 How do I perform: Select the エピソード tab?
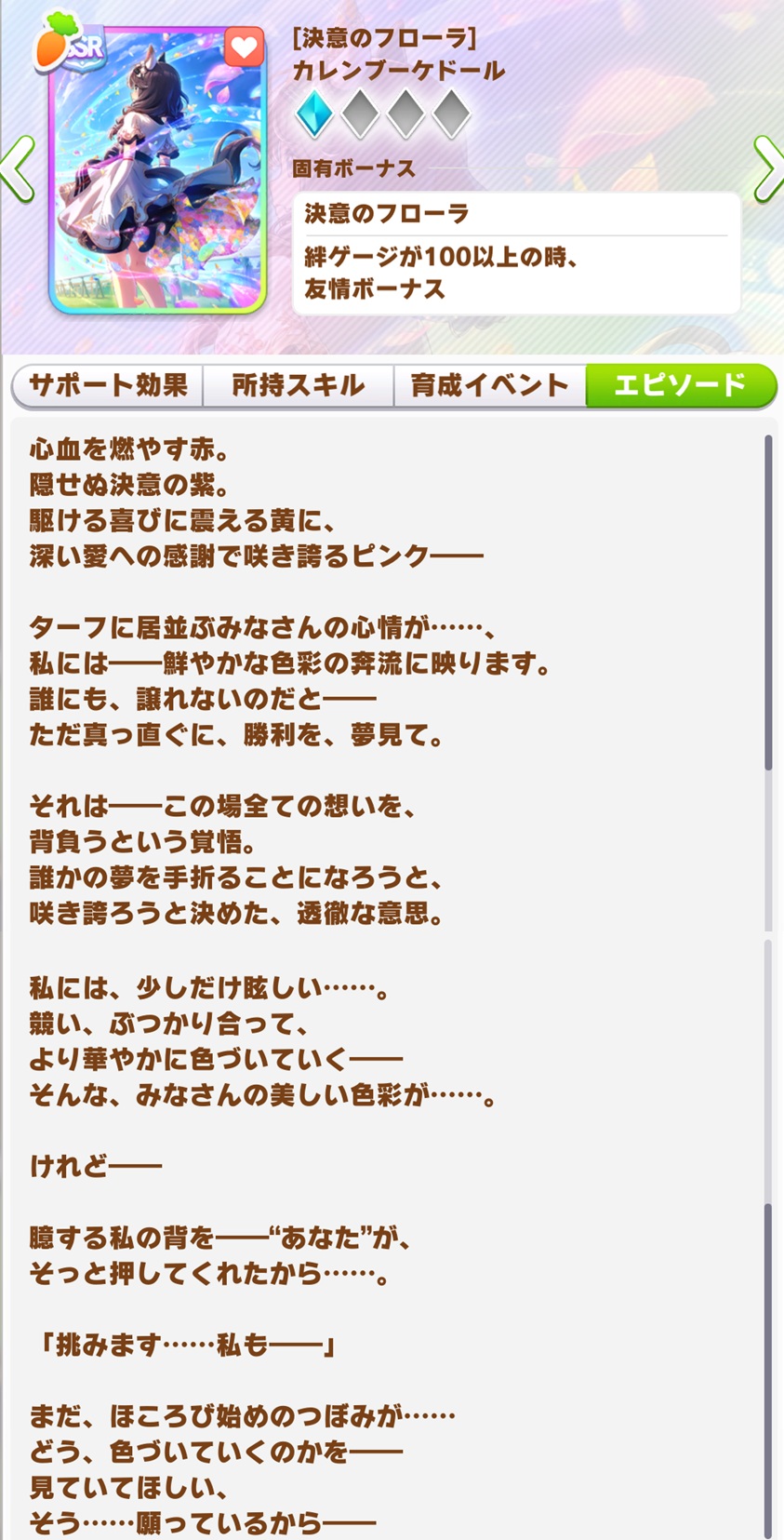click(x=680, y=385)
